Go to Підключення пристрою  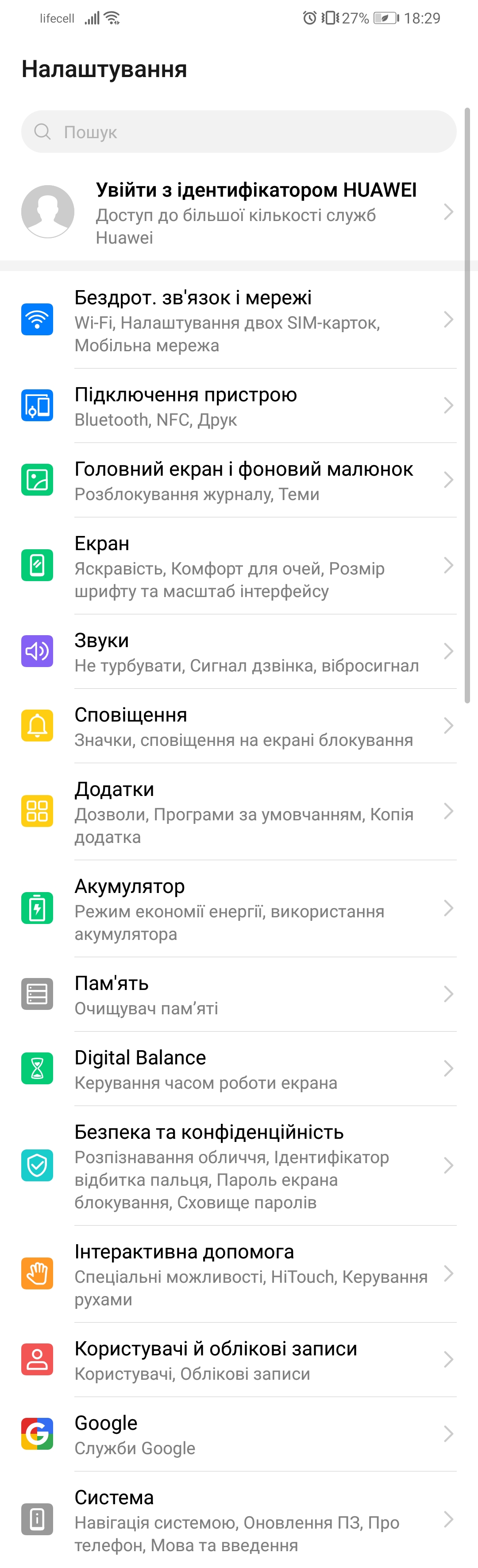click(x=239, y=406)
